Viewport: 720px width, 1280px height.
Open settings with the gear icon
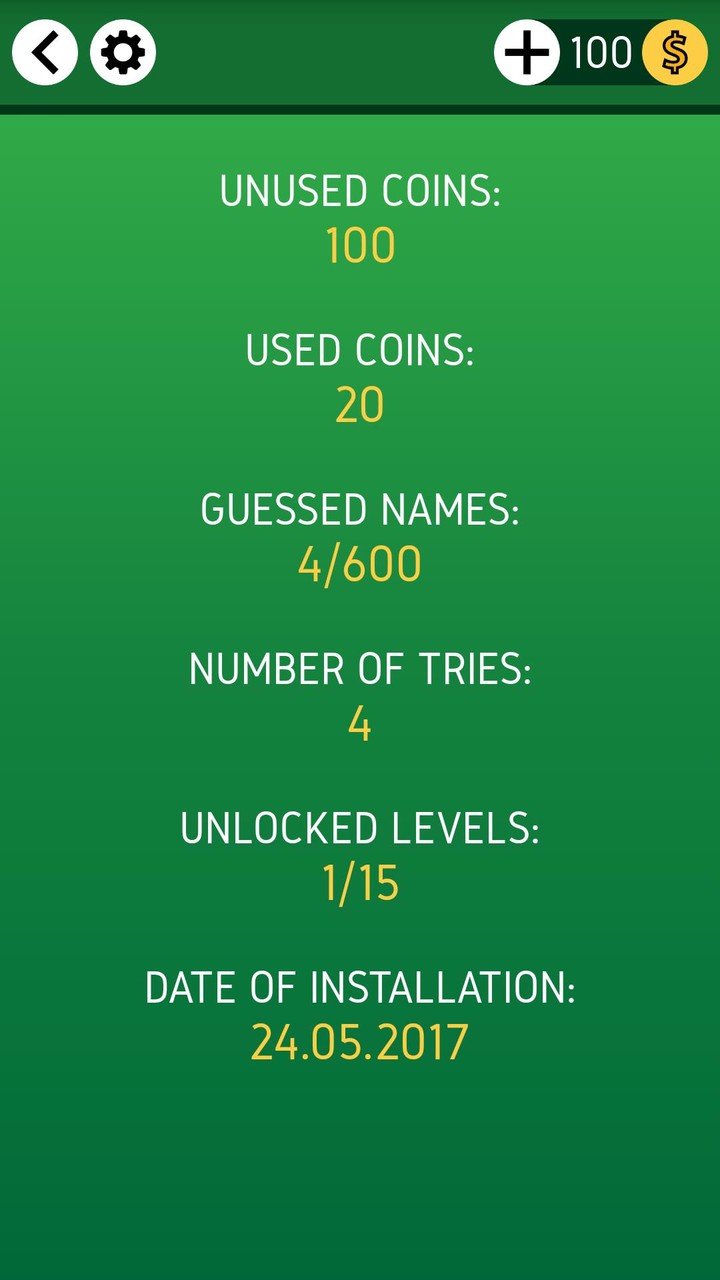(x=123, y=52)
